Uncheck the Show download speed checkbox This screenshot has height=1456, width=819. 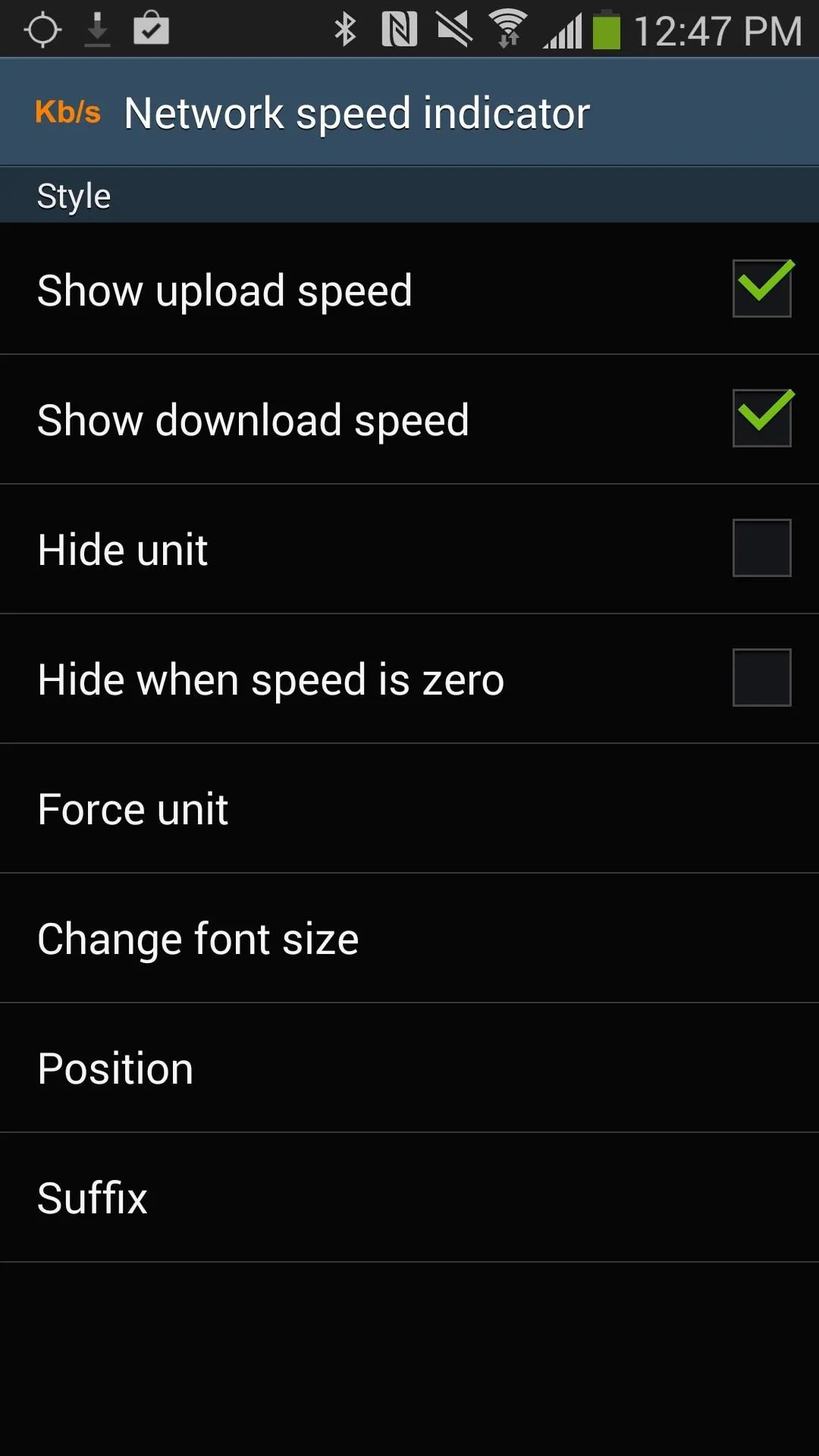click(x=762, y=418)
